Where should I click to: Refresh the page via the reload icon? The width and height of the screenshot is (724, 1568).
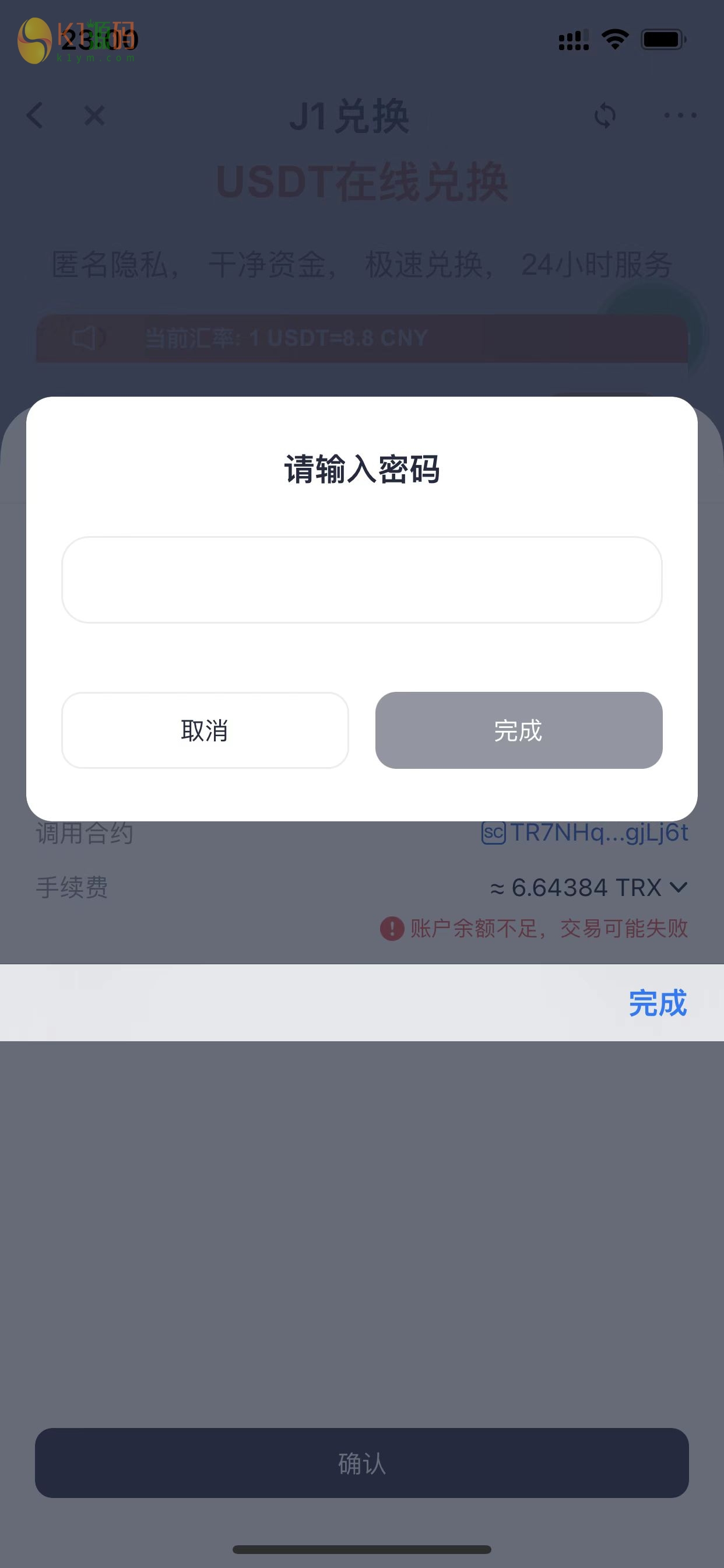click(x=604, y=115)
